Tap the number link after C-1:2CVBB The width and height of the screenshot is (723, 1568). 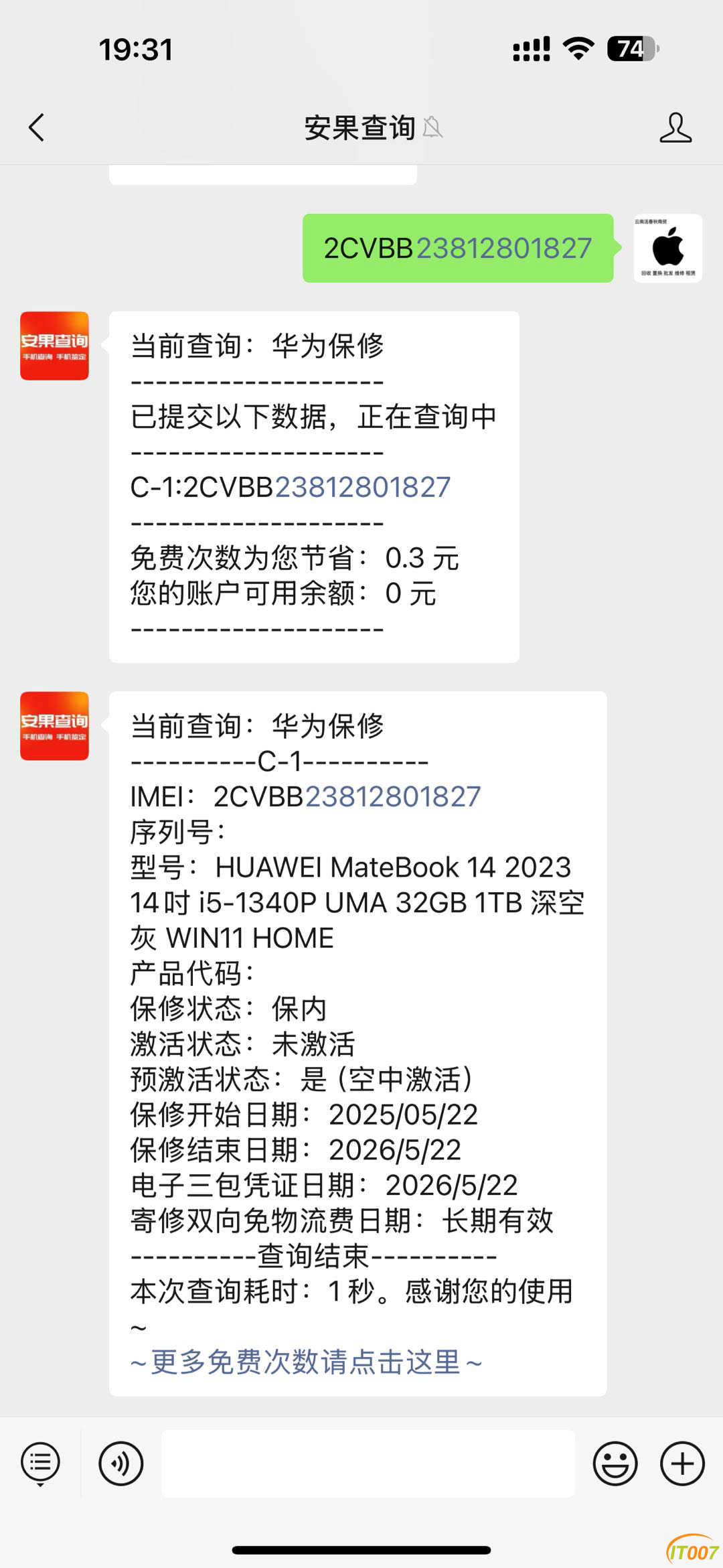coord(362,488)
